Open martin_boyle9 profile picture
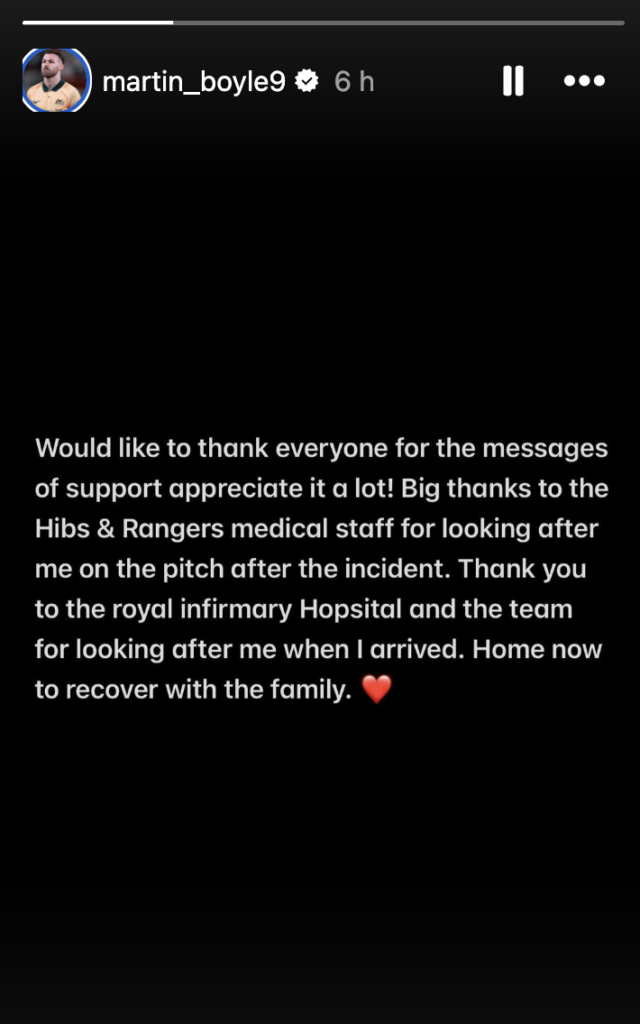Viewport: 640px width, 1024px height. [56, 81]
